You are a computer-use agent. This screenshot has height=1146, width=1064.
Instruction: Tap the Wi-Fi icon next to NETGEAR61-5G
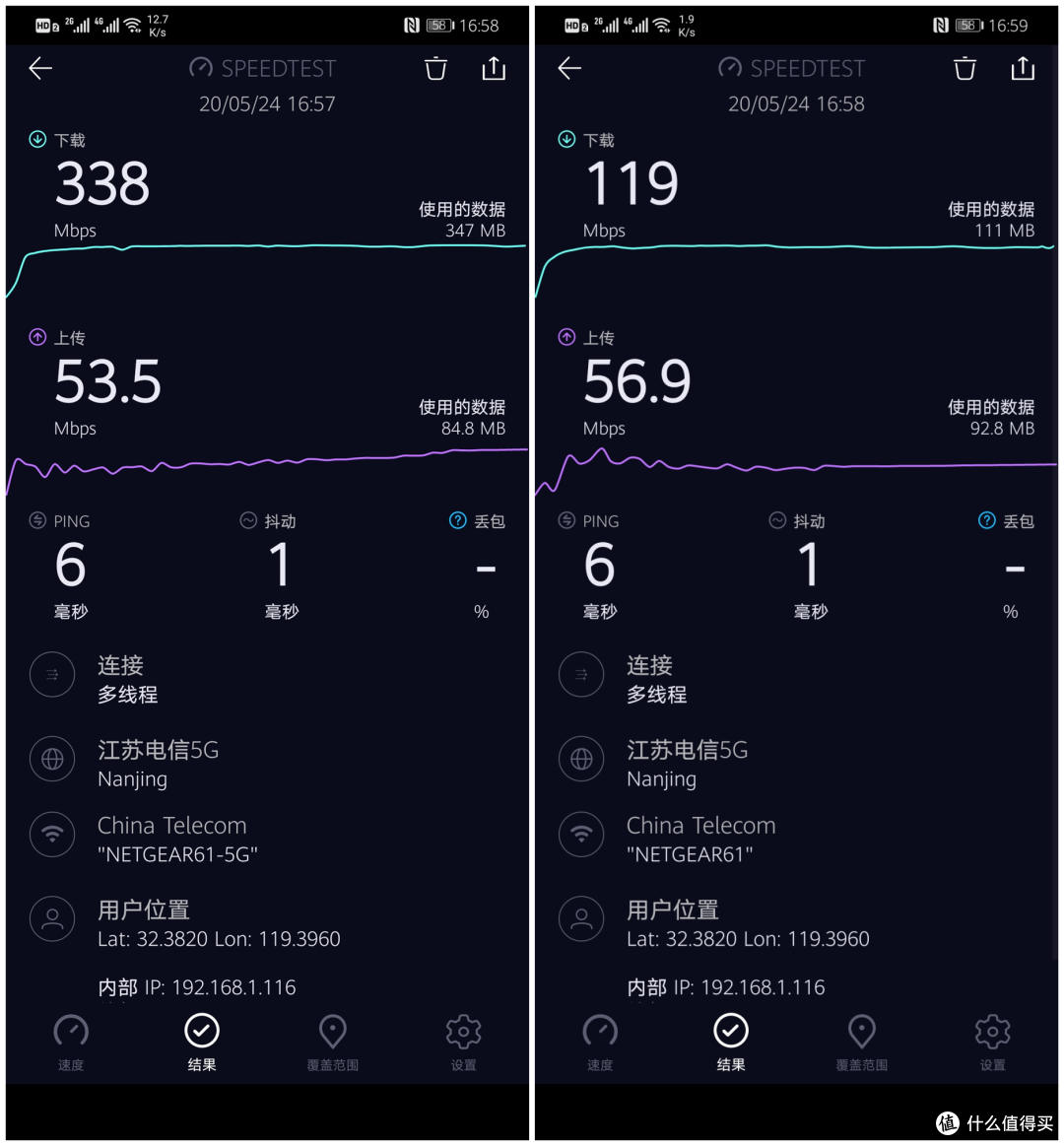coord(52,835)
